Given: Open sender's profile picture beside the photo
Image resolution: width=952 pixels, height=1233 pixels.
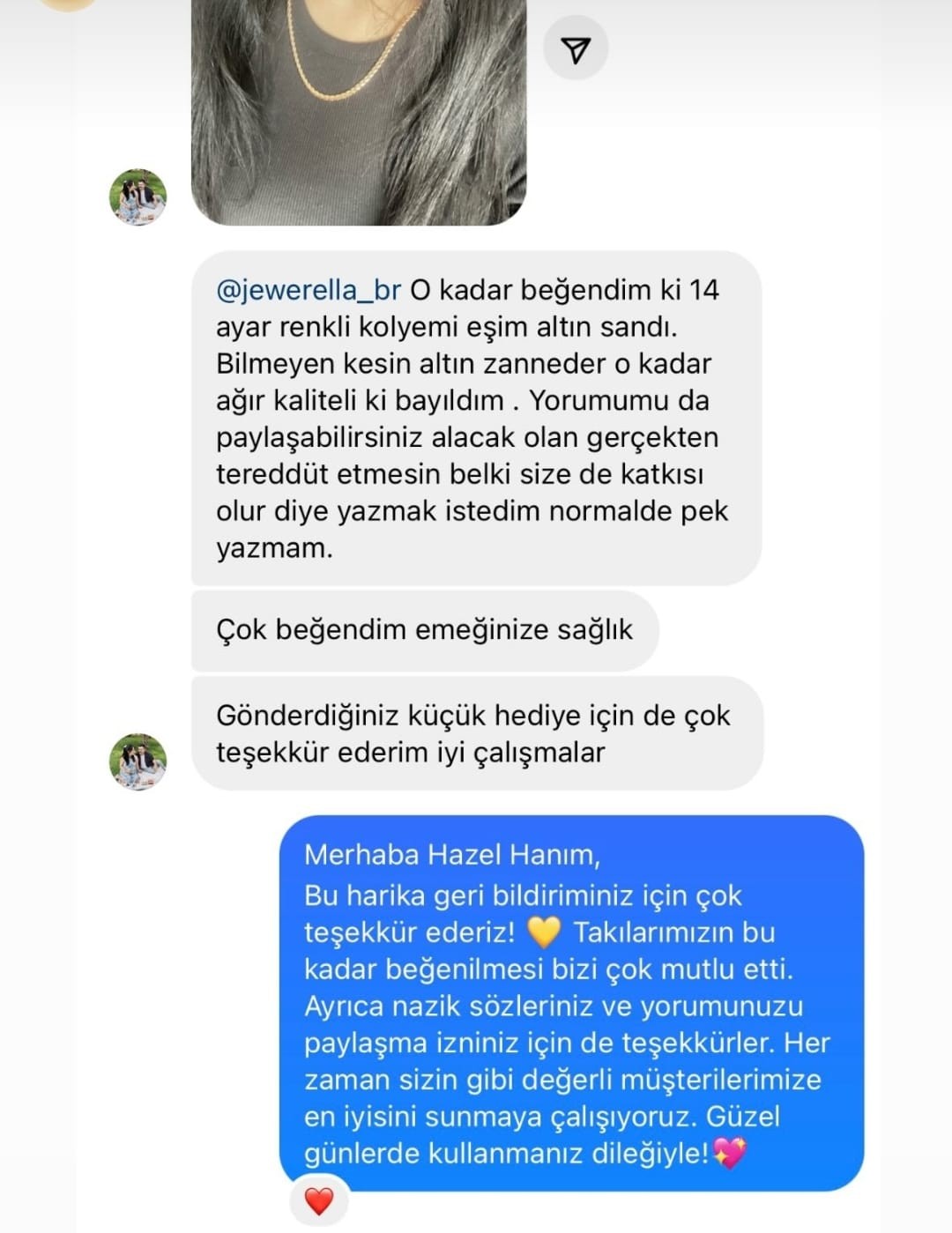Looking at the screenshot, I should (x=138, y=197).
